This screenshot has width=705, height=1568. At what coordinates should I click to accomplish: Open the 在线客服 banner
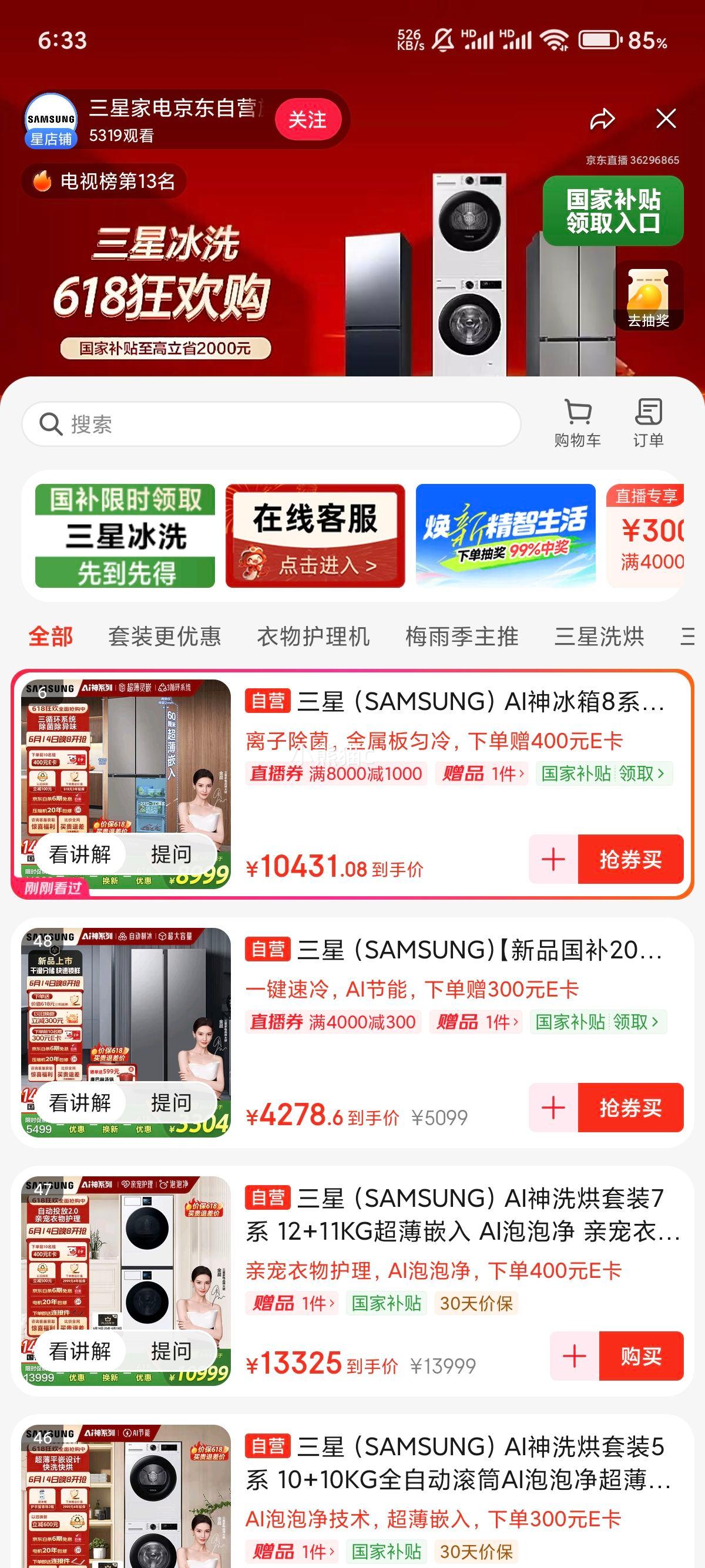pyautogui.click(x=315, y=536)
